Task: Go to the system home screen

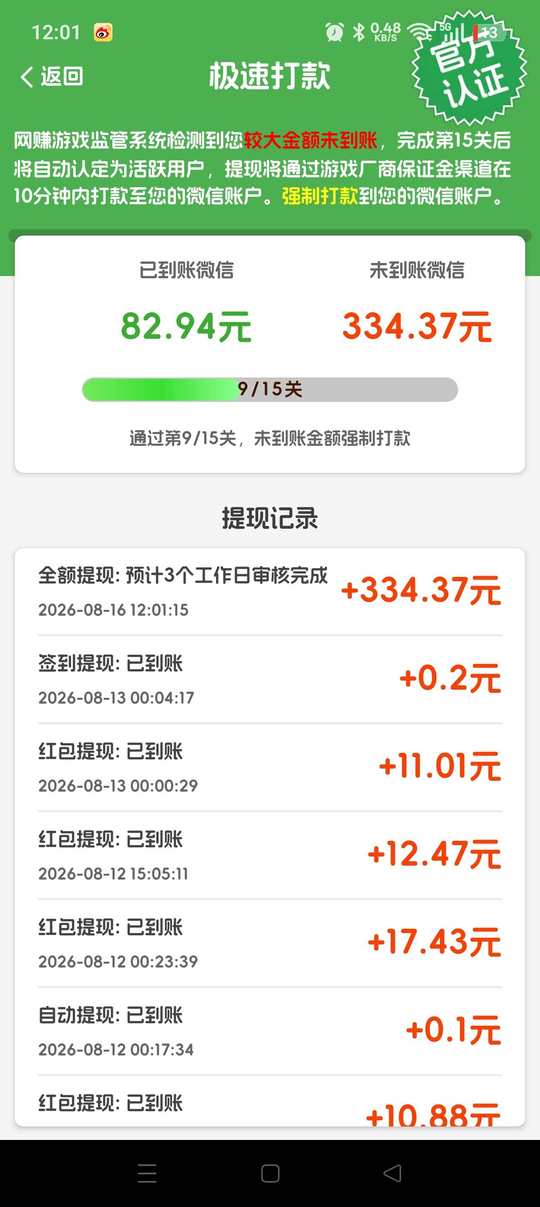Action: click(270, 1173)
